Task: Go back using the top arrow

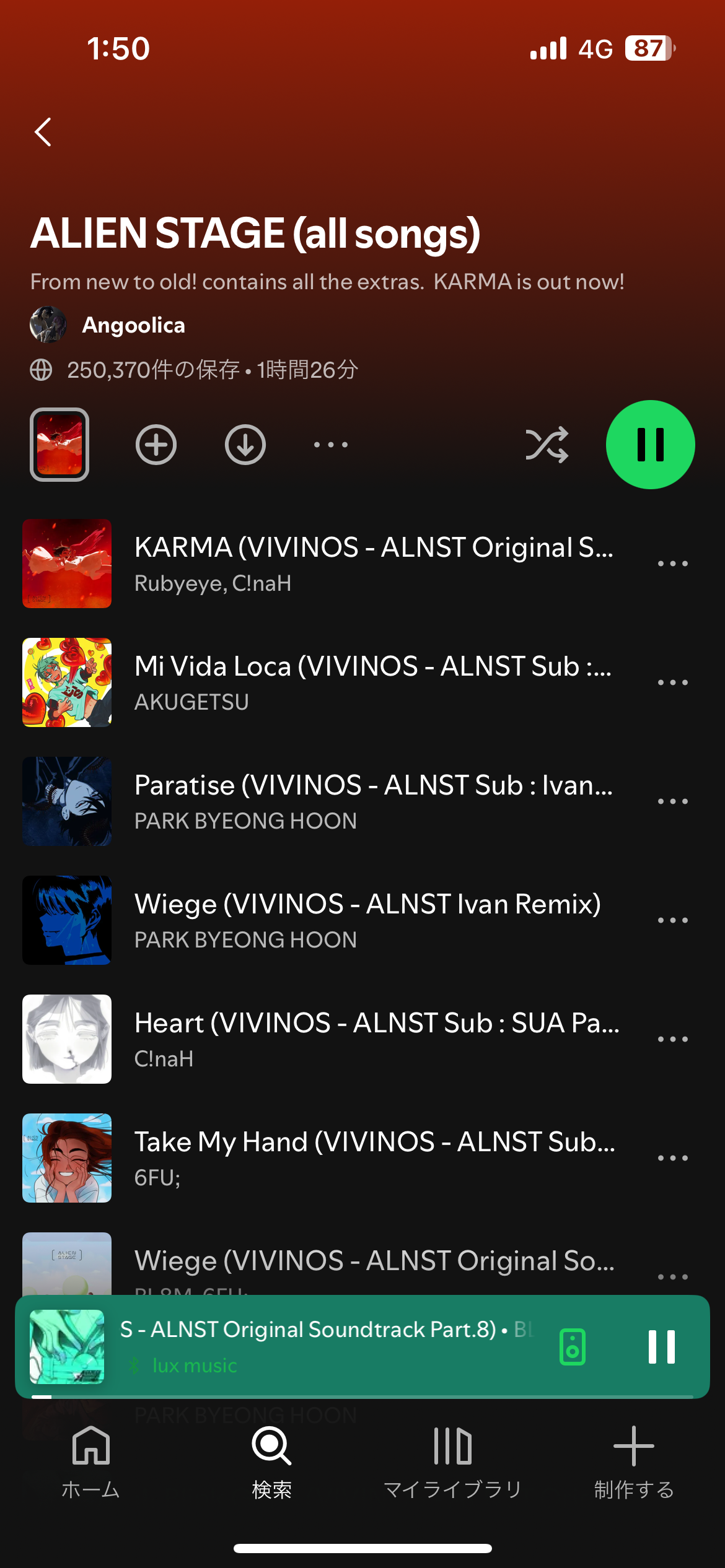Action: (x=43, y=132)
